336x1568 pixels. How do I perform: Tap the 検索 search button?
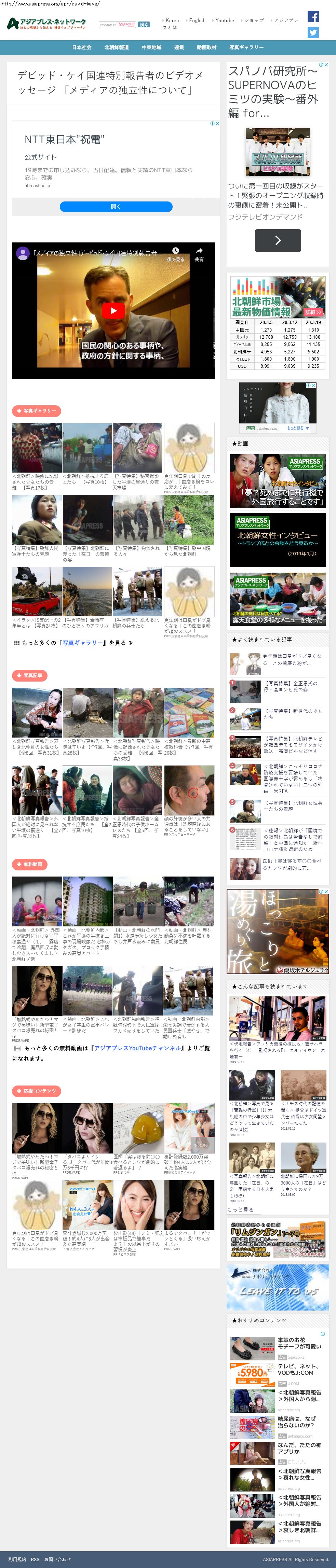click(x=144, y=24)
